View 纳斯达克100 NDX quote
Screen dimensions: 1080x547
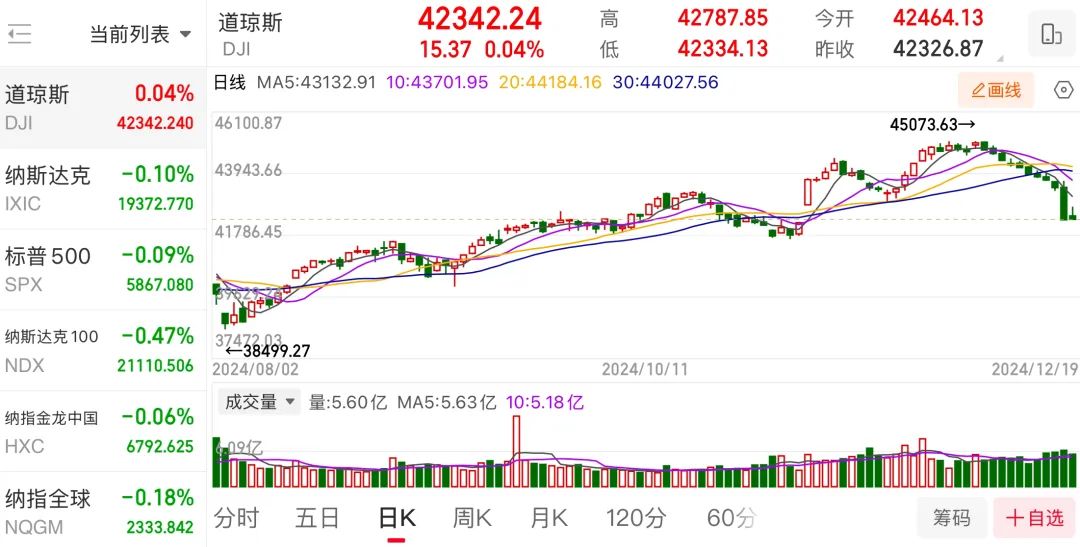coord(100,350)
